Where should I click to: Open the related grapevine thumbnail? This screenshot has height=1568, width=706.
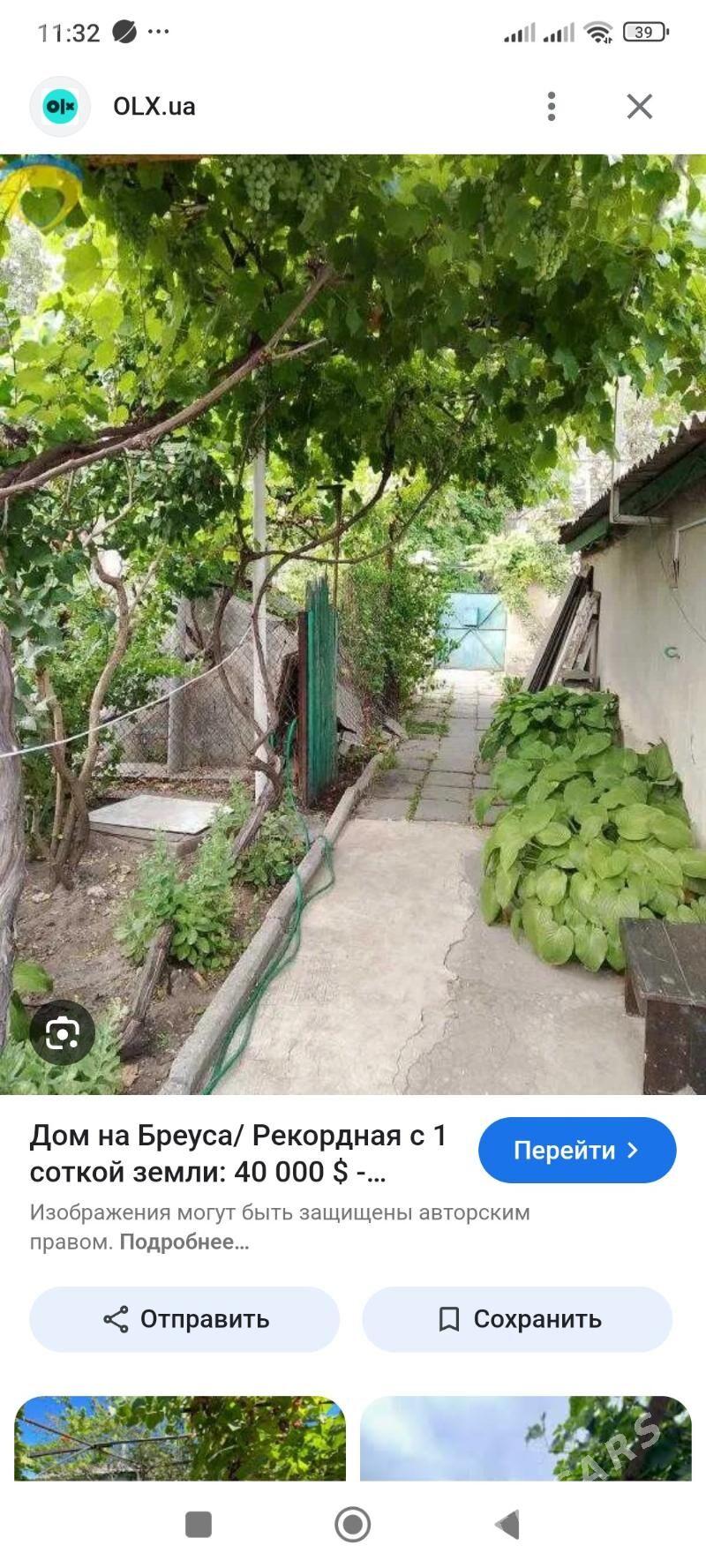coord(180,1437)
